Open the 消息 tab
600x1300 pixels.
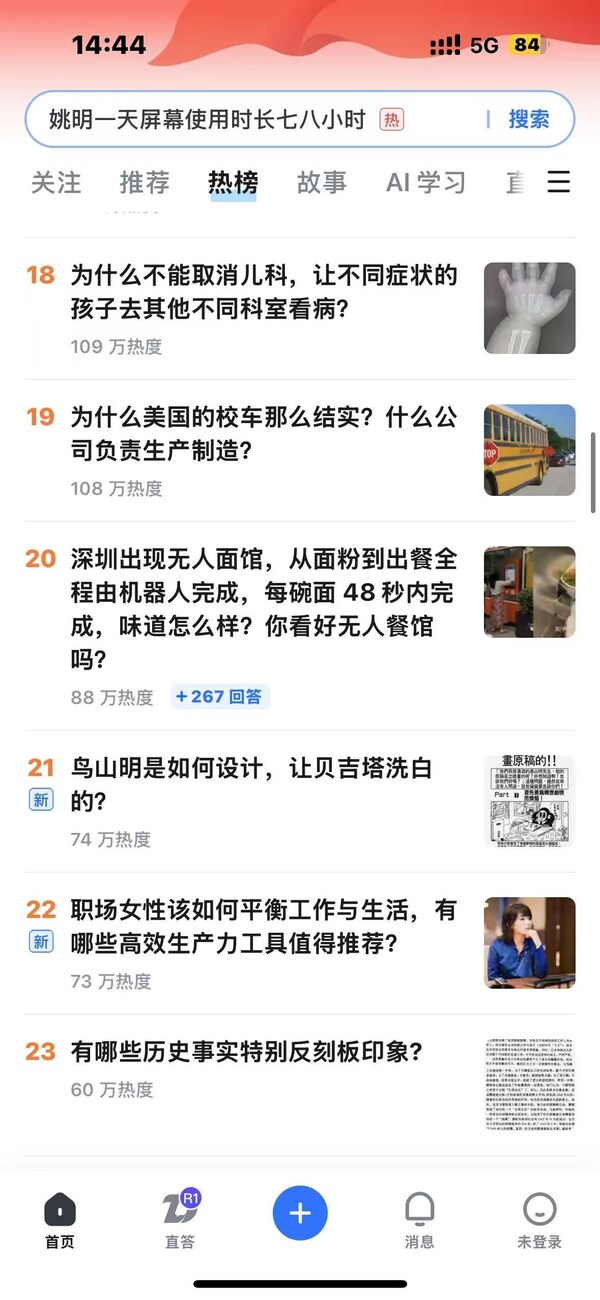(420, 1220)
